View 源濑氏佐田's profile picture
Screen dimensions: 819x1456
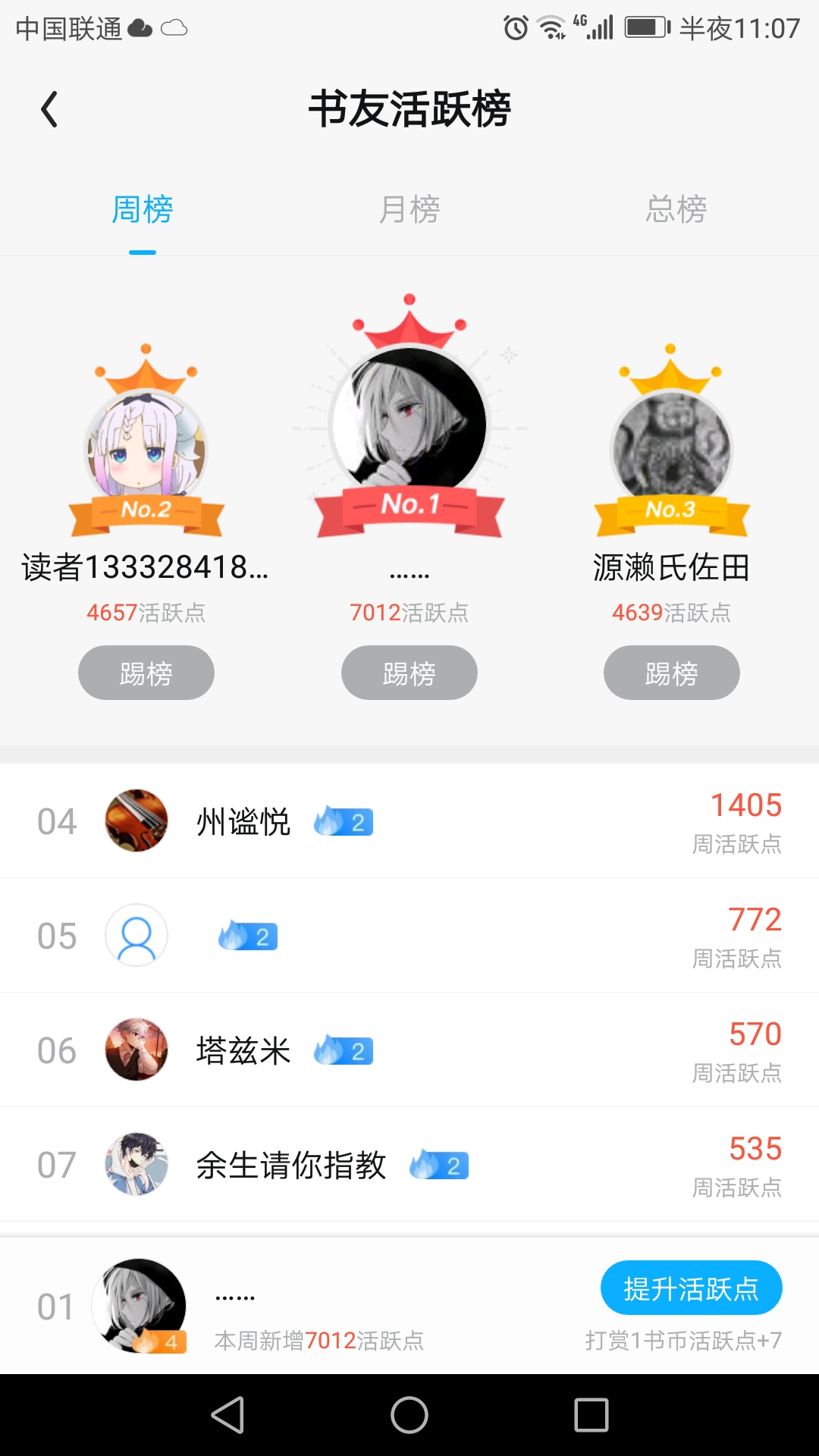(x=671, y=450)
